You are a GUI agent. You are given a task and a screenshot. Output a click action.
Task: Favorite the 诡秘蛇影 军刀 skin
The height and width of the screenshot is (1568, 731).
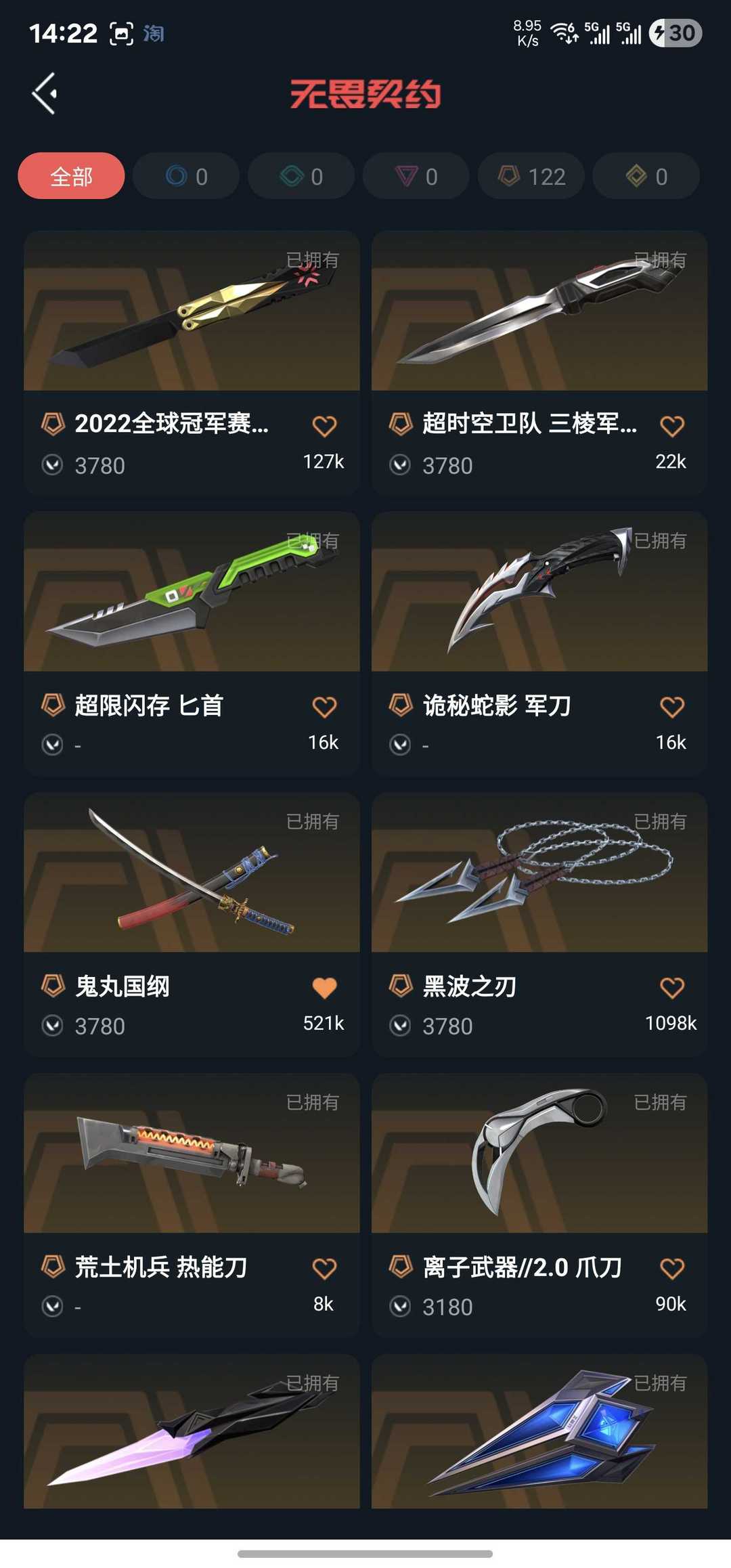pyautogui.click(x=671, y=707)
